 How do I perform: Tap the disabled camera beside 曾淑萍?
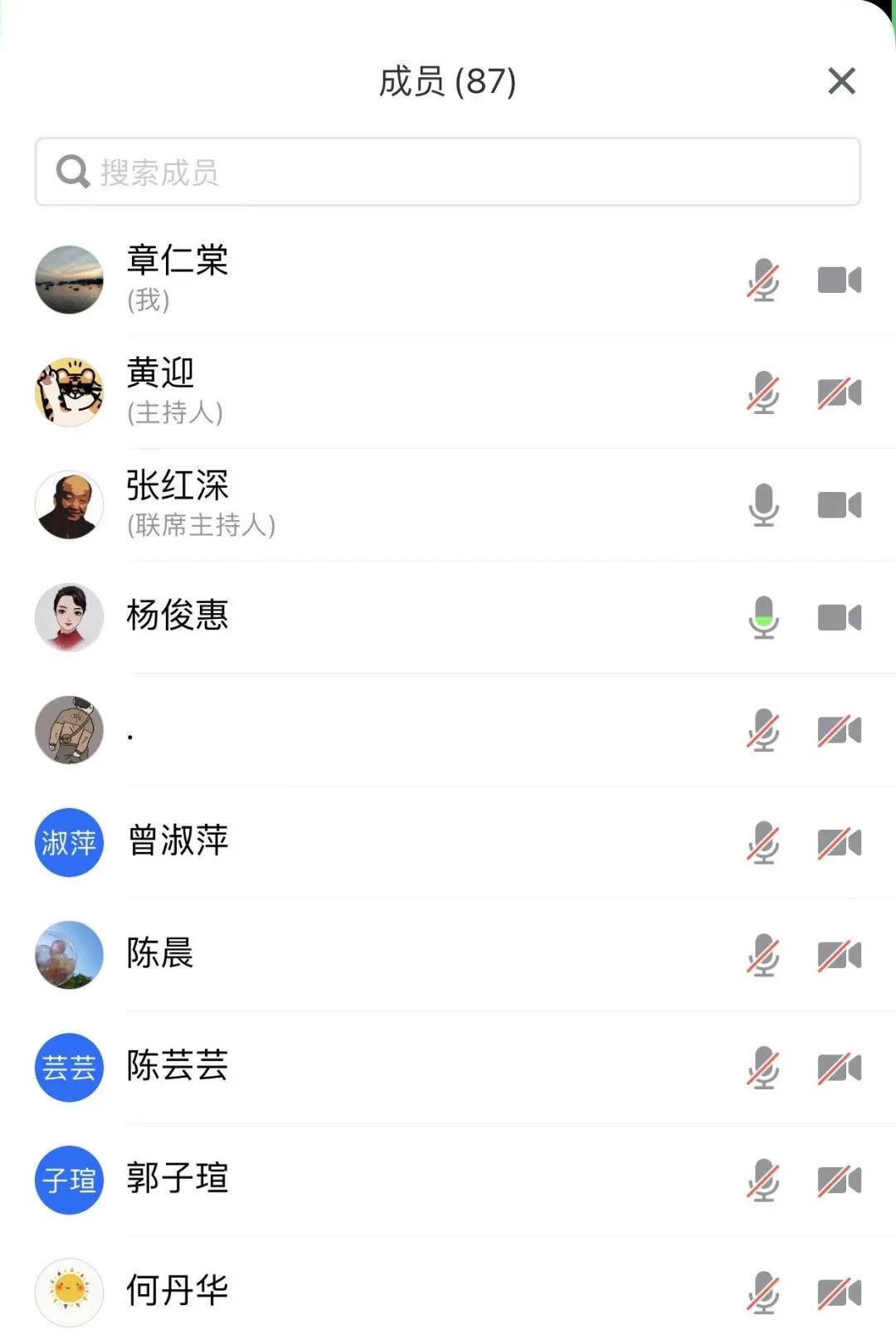pyautogui.click(x=840, y=843)
